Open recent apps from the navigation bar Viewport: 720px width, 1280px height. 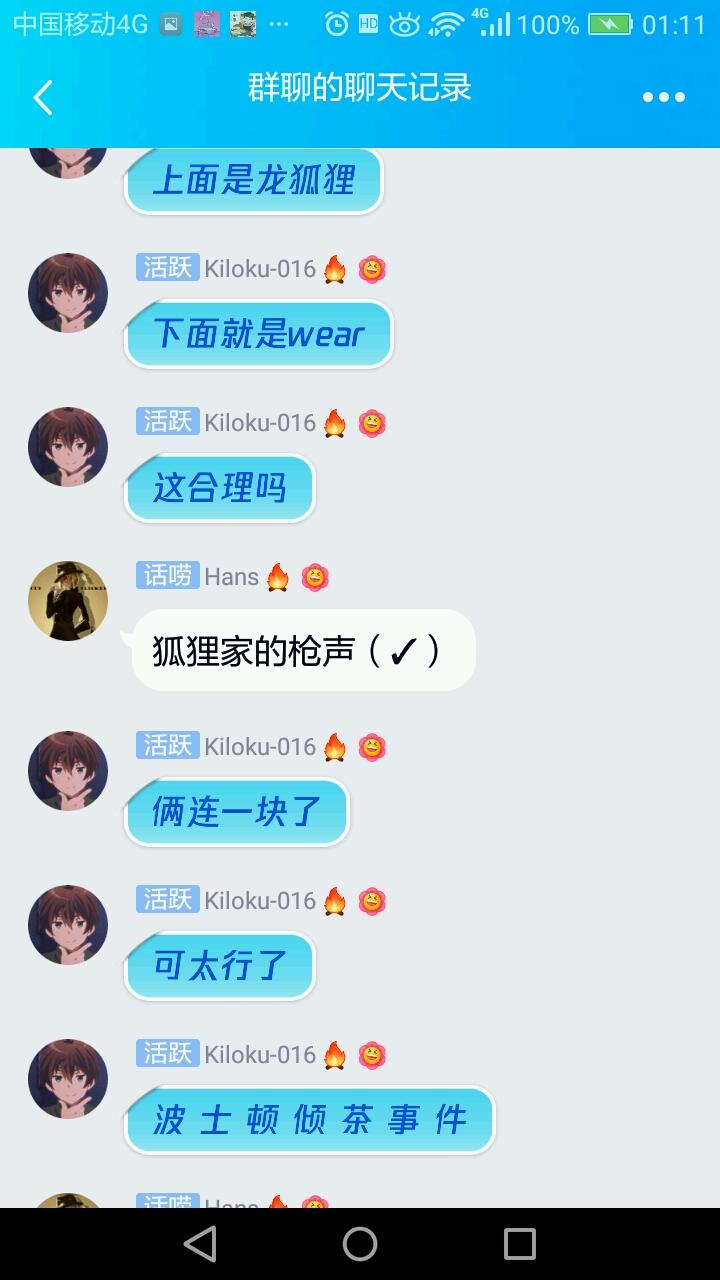519,1244
